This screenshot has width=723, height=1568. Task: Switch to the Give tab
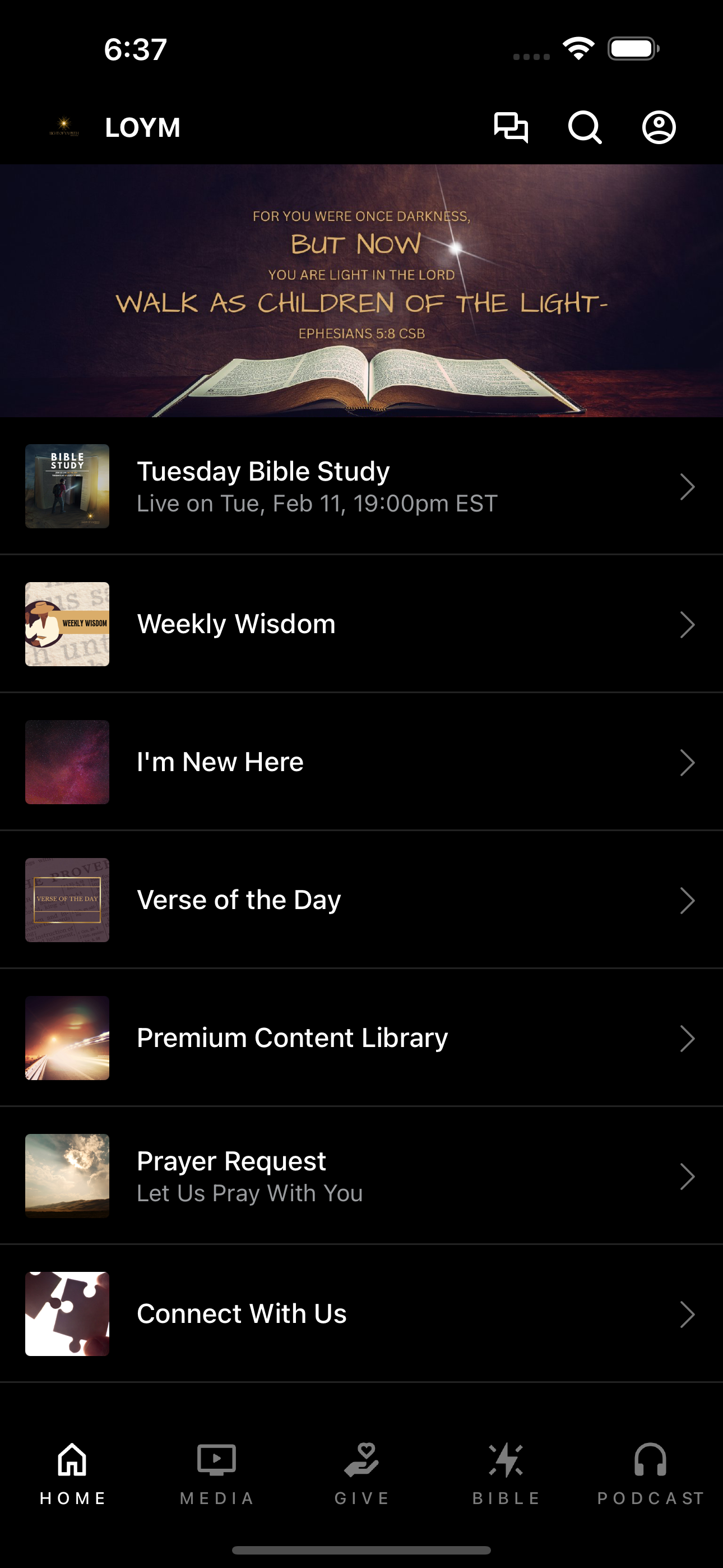(361, 1479)
